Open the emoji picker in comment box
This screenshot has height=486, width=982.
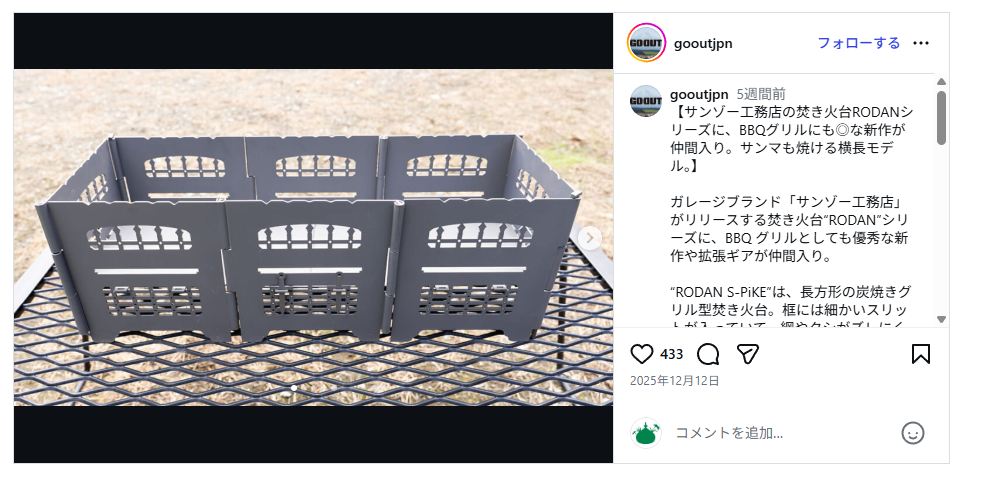coord(912,433)
